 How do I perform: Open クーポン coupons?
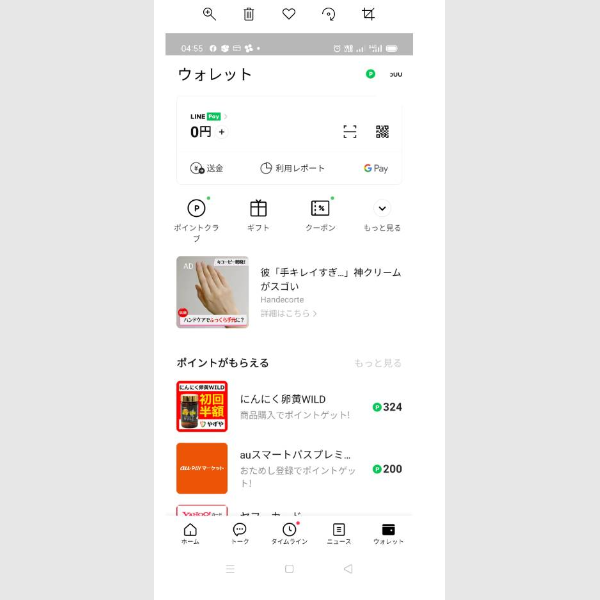[320, 216]
